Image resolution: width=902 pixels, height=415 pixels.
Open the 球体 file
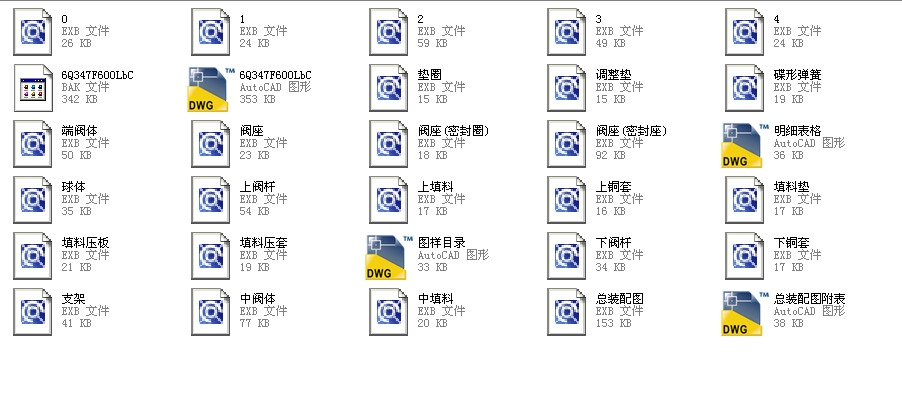(32, 199)
